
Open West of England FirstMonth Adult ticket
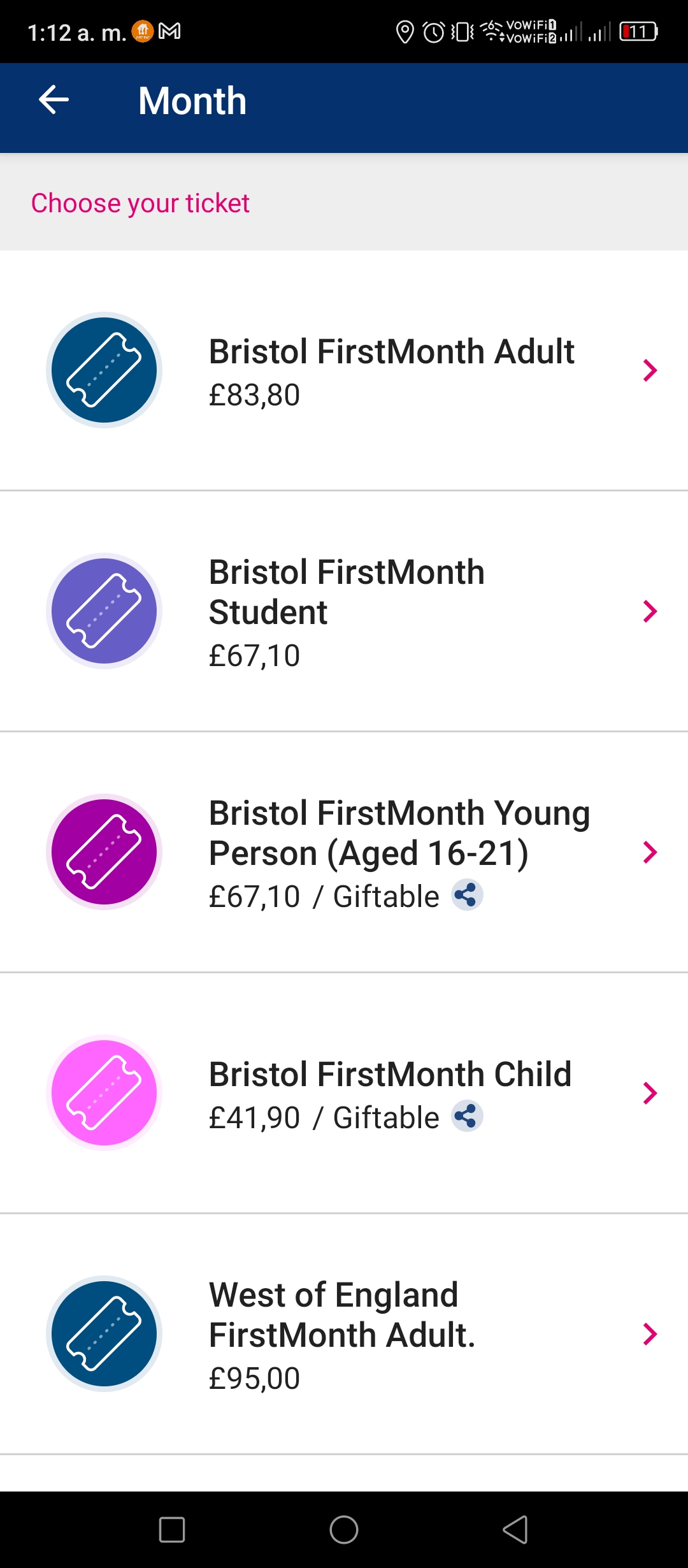click(x=344, y=1334)
